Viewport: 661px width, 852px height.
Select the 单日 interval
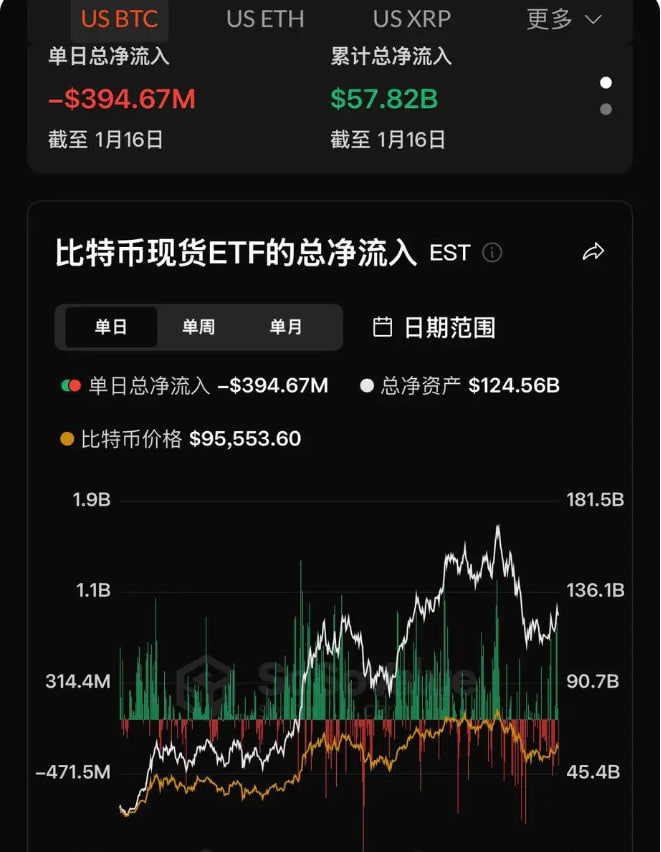(111, 327)
